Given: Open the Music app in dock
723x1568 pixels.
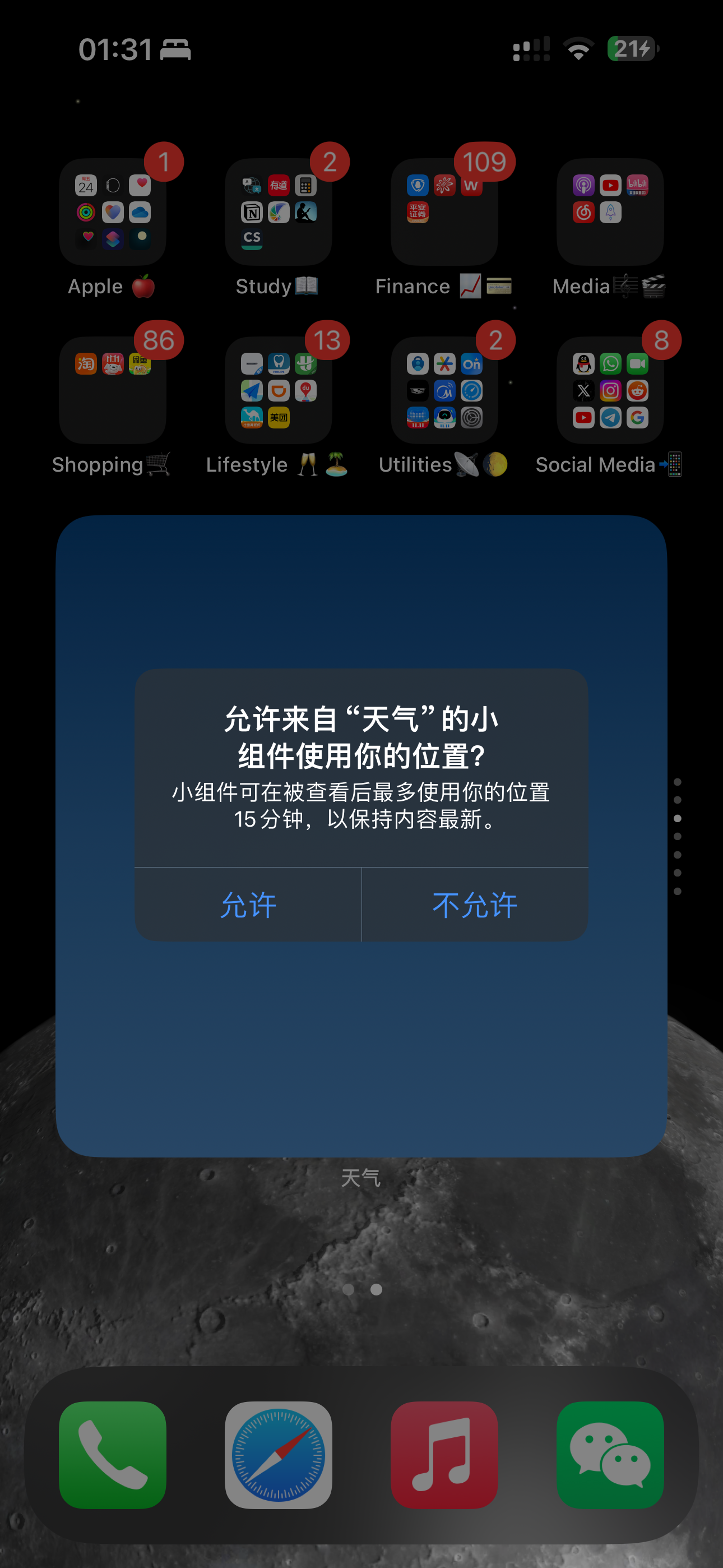Looking at the screenshot, I should (x=444, y=1455).
